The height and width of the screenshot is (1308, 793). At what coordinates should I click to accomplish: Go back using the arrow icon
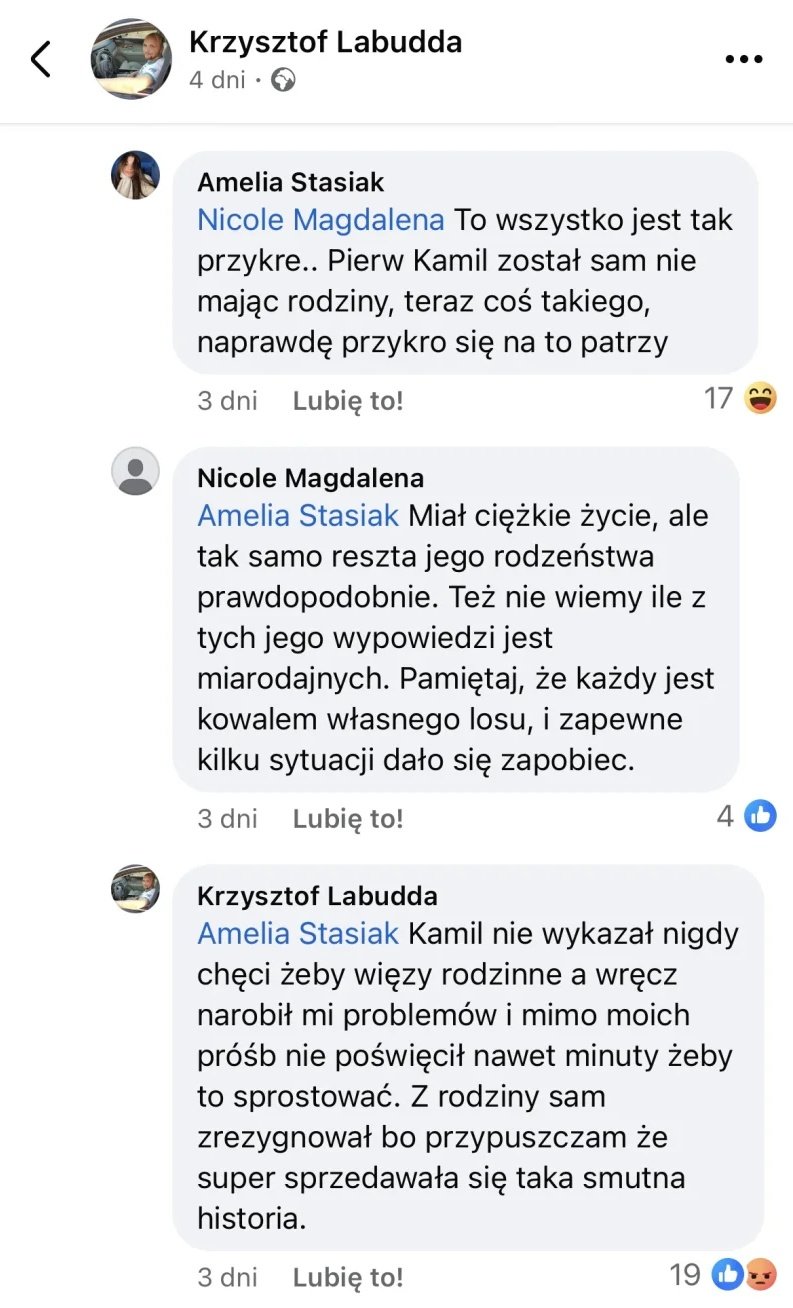pyautogui.click(x=40, y=60)
